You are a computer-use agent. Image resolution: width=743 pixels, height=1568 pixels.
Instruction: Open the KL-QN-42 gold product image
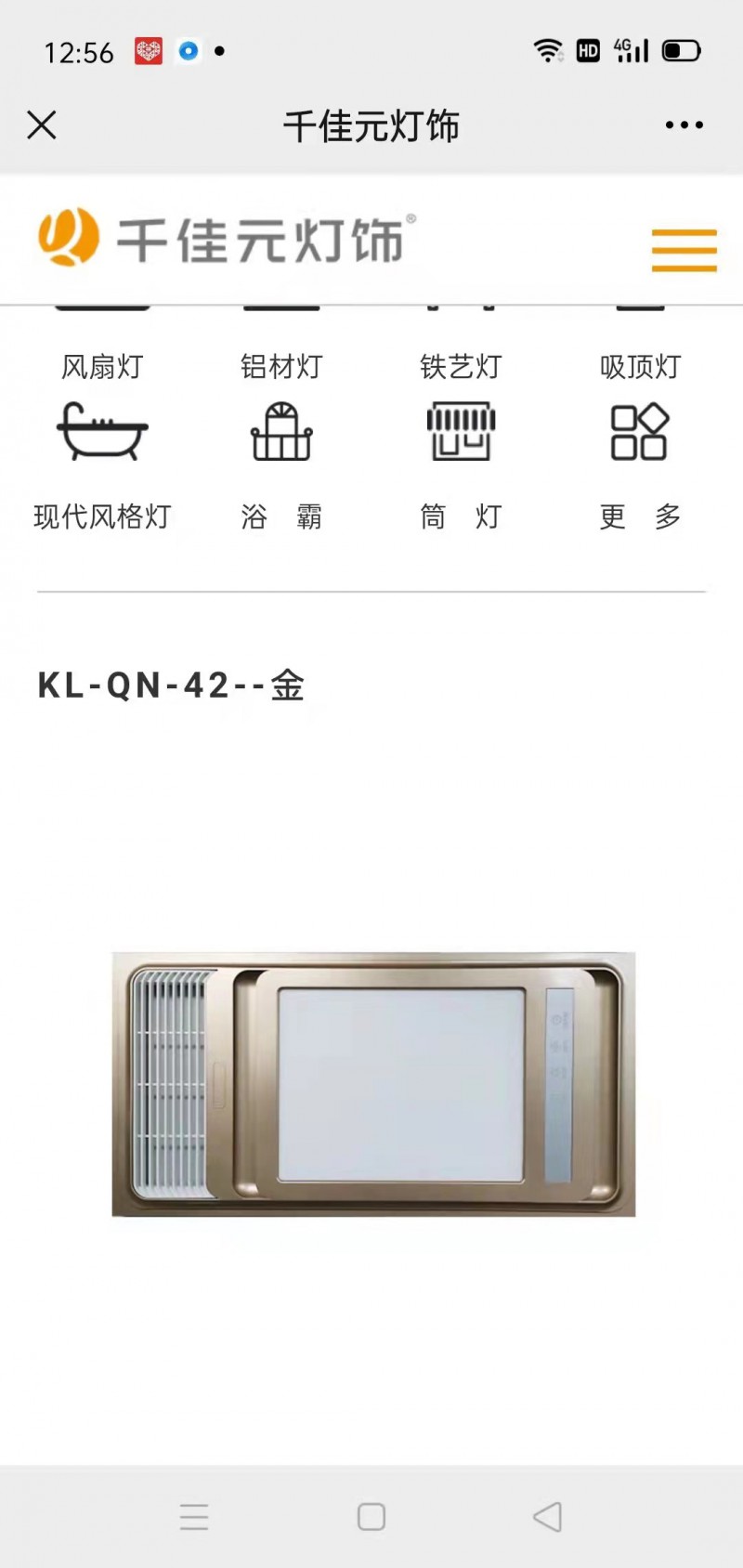point(373,1083)
